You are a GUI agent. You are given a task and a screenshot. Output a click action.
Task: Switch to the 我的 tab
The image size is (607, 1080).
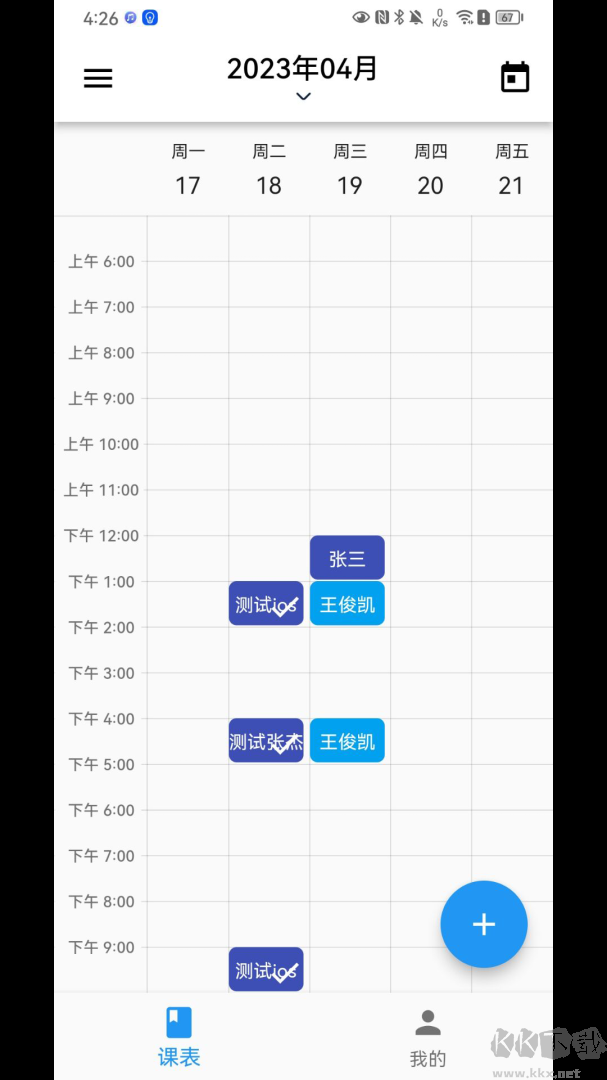(x=428, y=1037)
